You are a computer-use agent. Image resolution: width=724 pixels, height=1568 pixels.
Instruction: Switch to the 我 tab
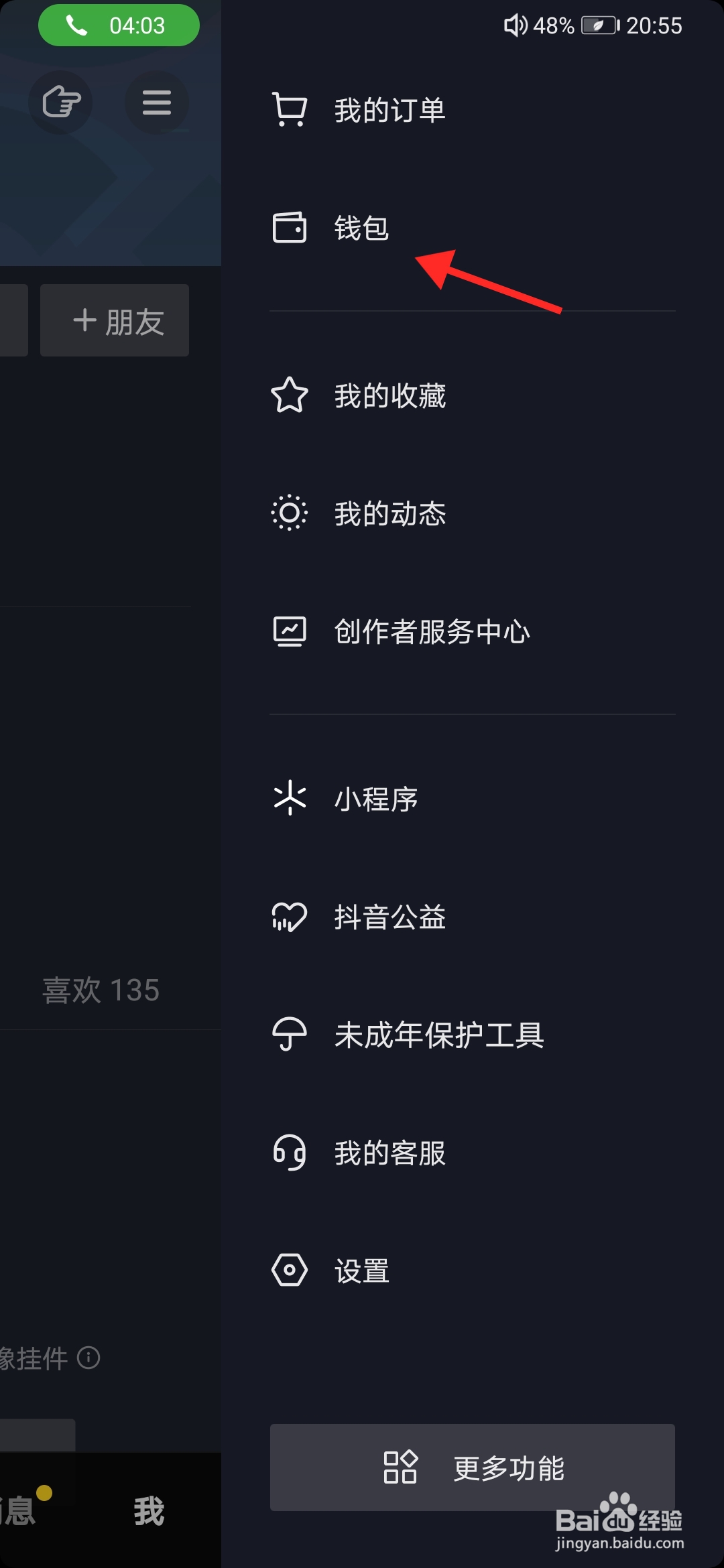click(x=149, y=1512)
